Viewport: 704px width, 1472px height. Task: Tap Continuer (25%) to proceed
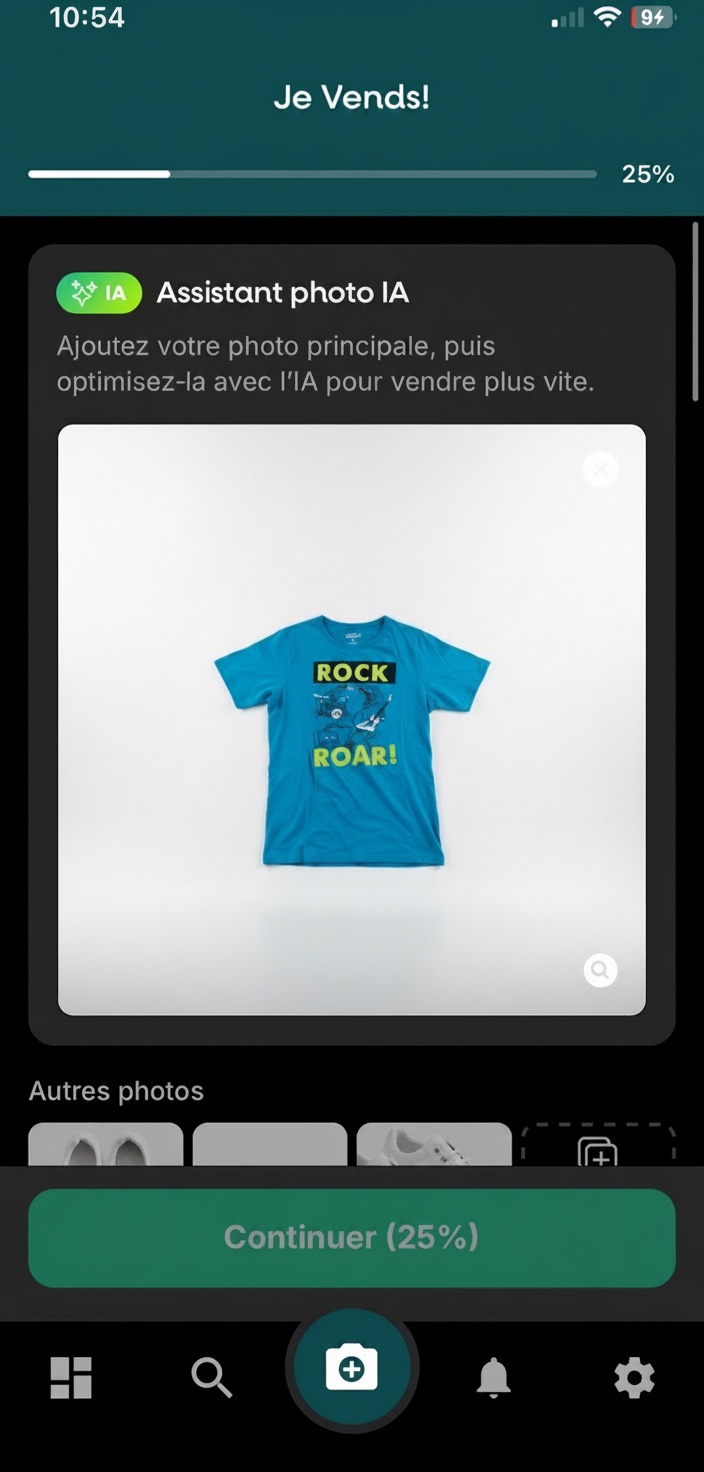pos(352,1237)
